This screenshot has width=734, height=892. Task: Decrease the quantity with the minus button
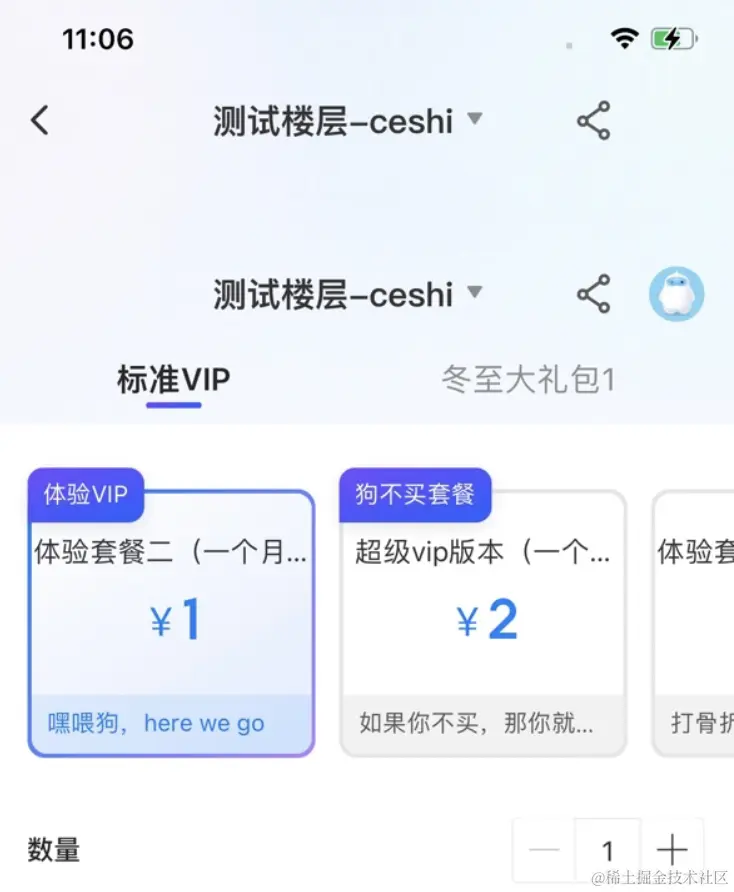544,851
